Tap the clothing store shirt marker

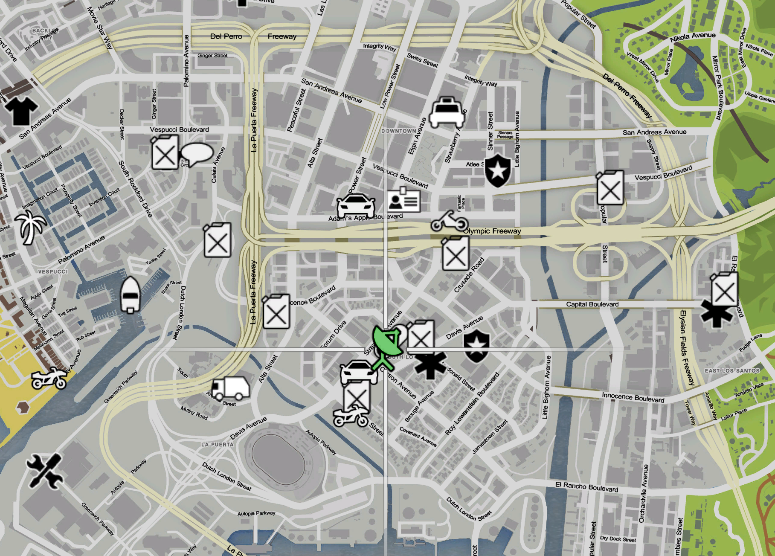point(19,105)
